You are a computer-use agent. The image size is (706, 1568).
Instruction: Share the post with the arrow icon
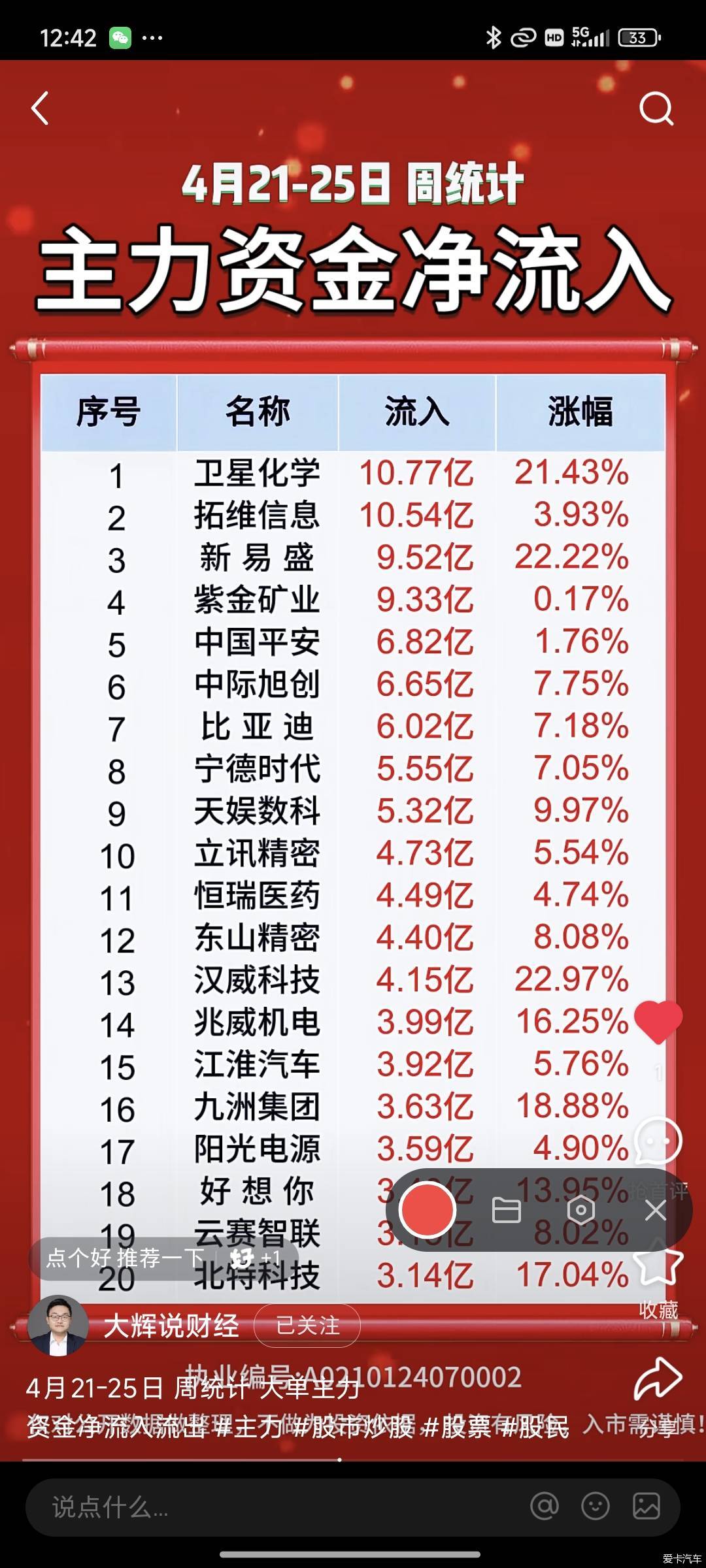(x=658, y=1379)
